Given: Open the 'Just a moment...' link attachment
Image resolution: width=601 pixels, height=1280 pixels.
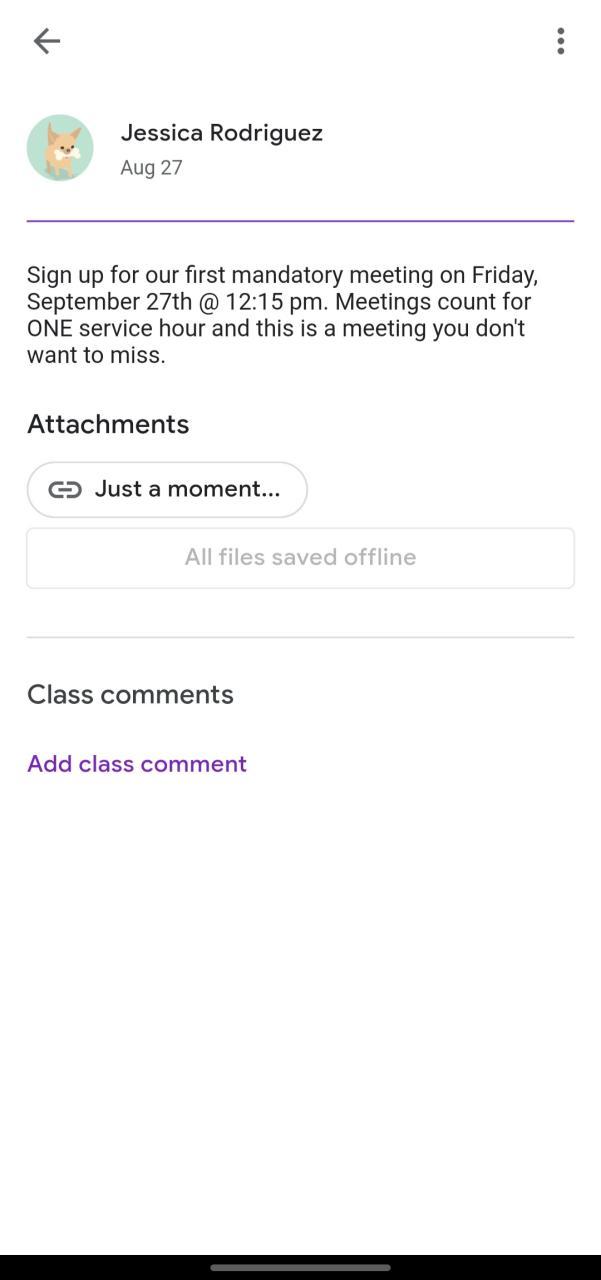Looking at the screenshot, I should click(167, 489).
